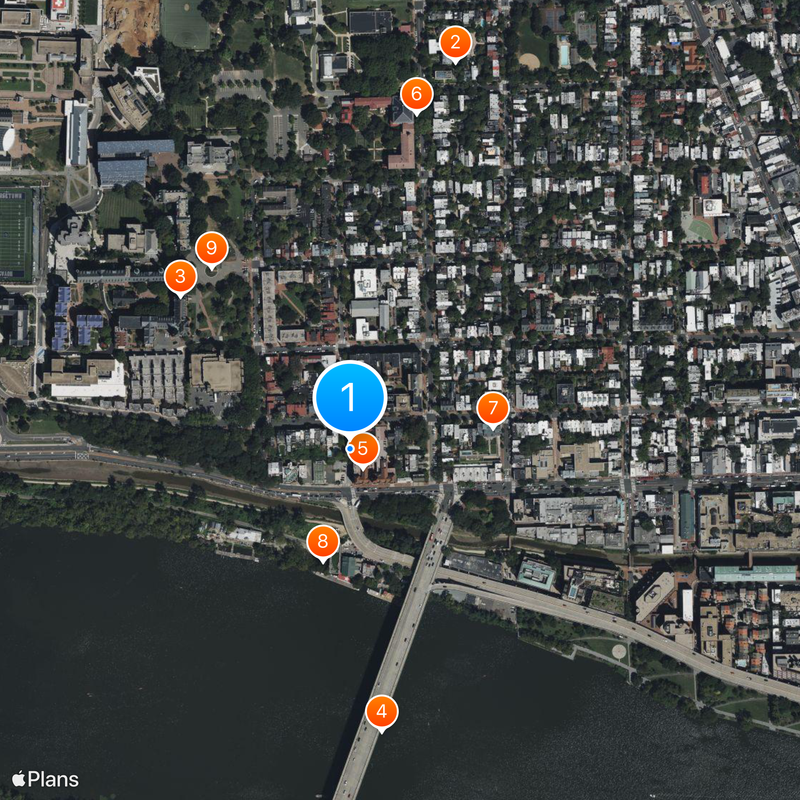
Task: Tap orange pin number 5
Action: pos(363,449)
